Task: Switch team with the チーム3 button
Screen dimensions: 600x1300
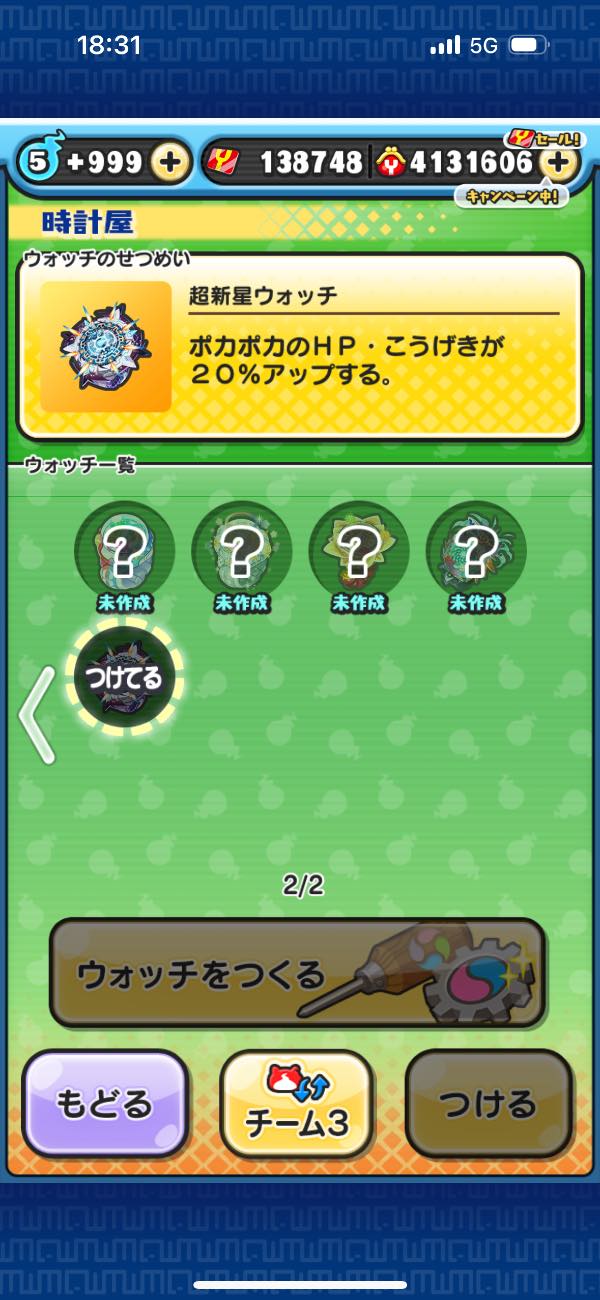Action: [x=297, y=1104]
